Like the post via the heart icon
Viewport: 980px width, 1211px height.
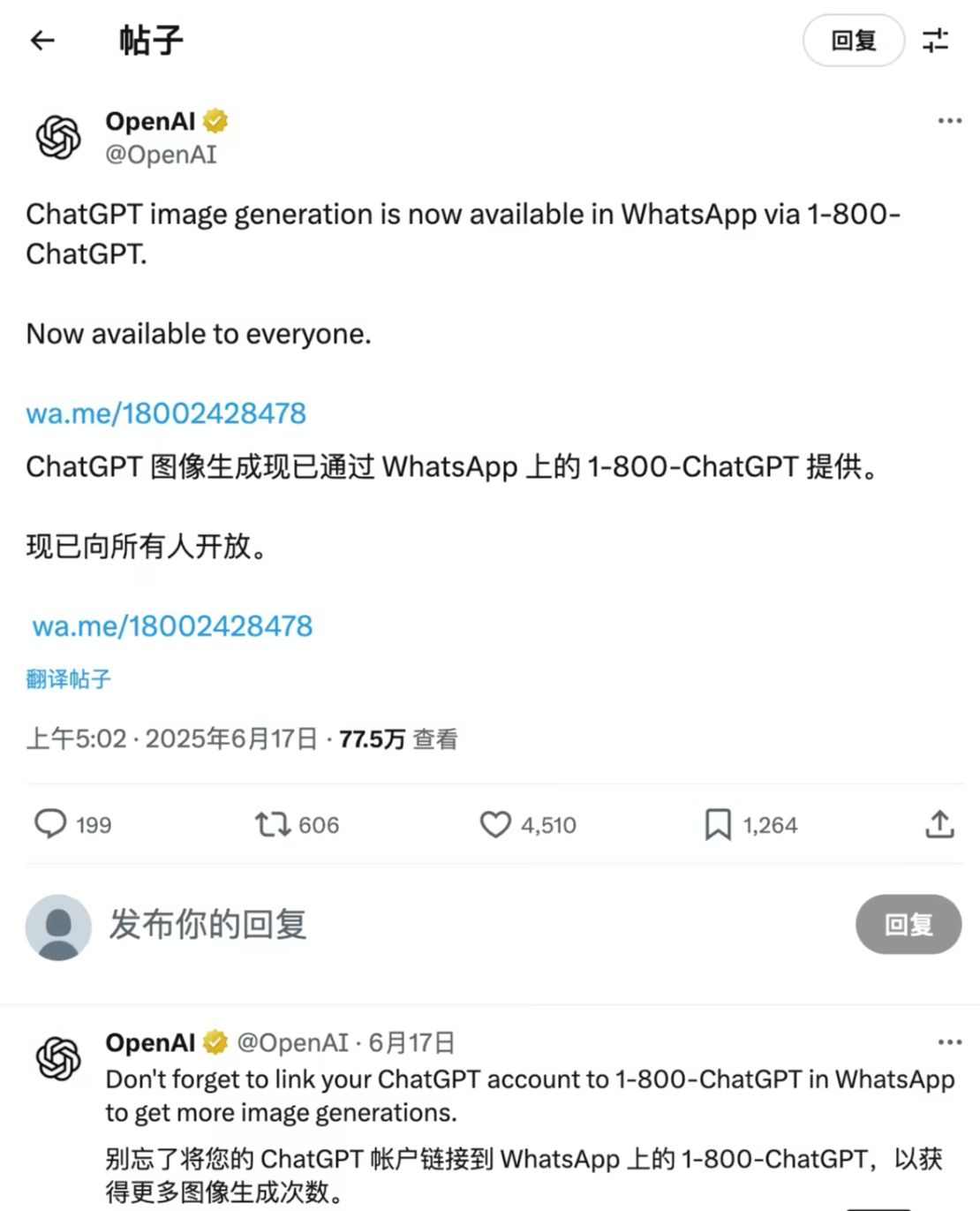(x=496, y=824)
